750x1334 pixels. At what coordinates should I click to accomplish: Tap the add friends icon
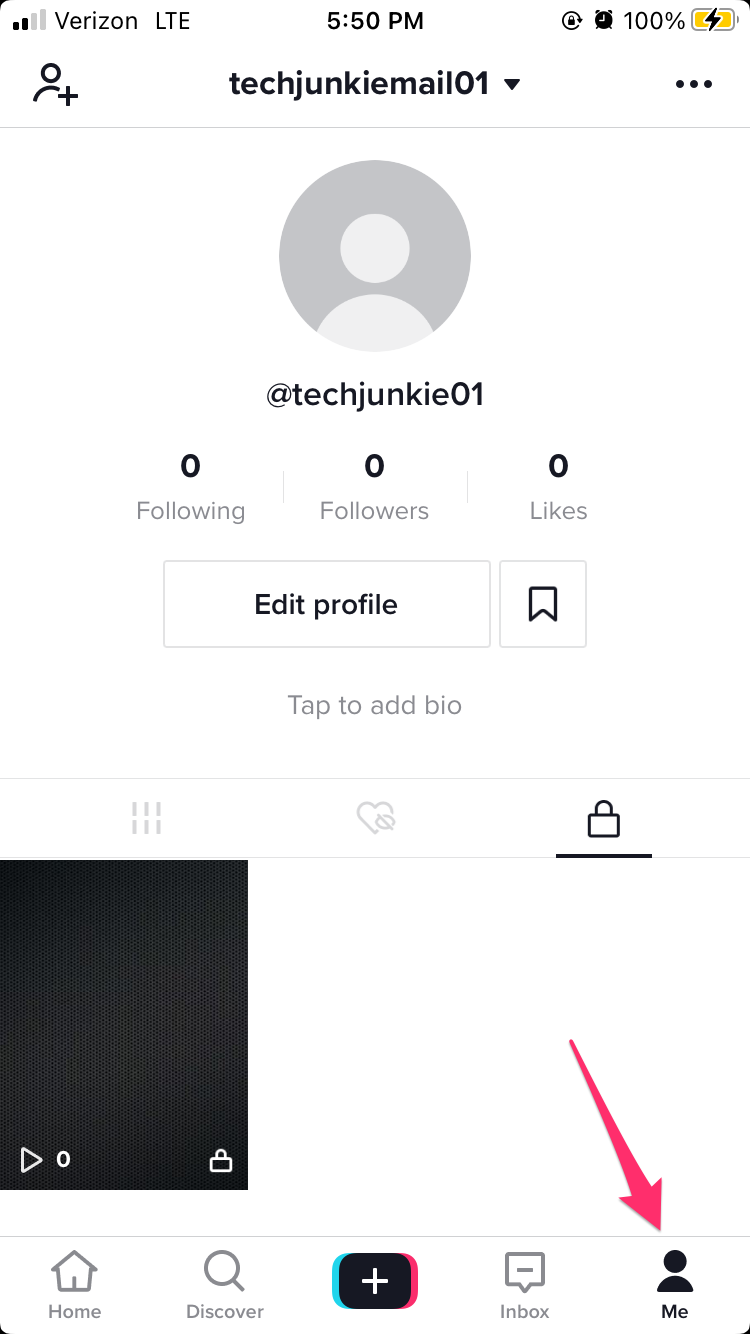pos(55,84)
